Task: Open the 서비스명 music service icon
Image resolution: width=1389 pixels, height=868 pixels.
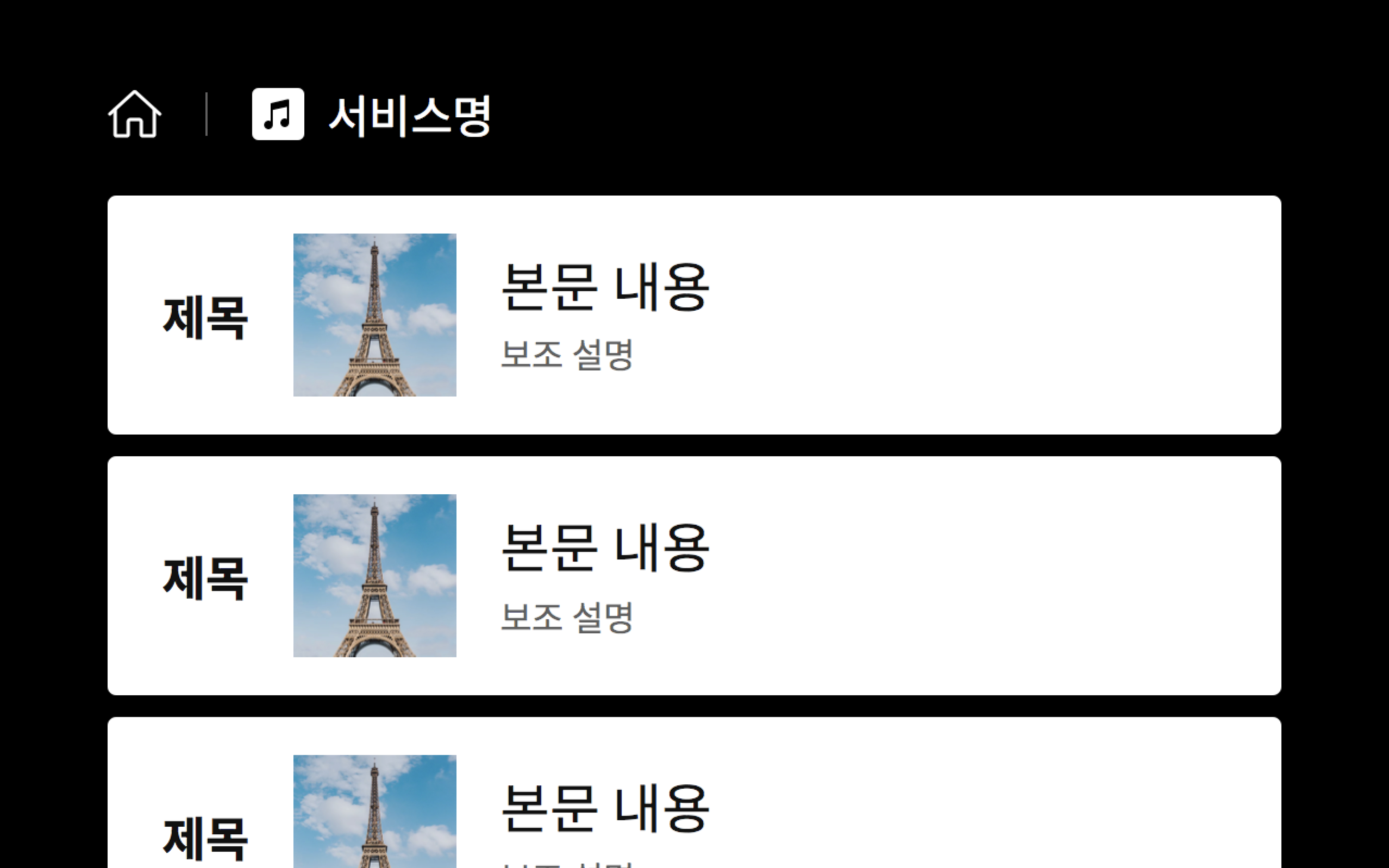Action: [278, 114]
